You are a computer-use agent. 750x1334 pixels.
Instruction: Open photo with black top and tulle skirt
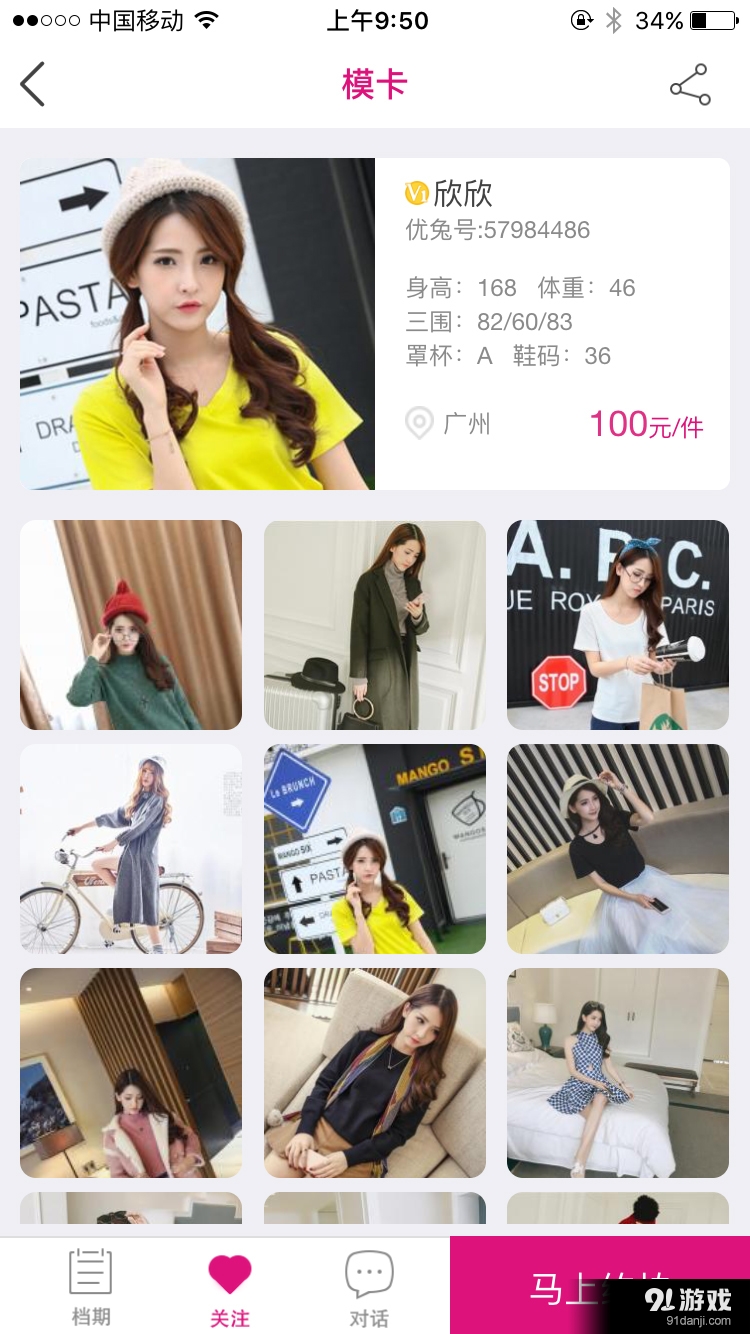[618, 849]
